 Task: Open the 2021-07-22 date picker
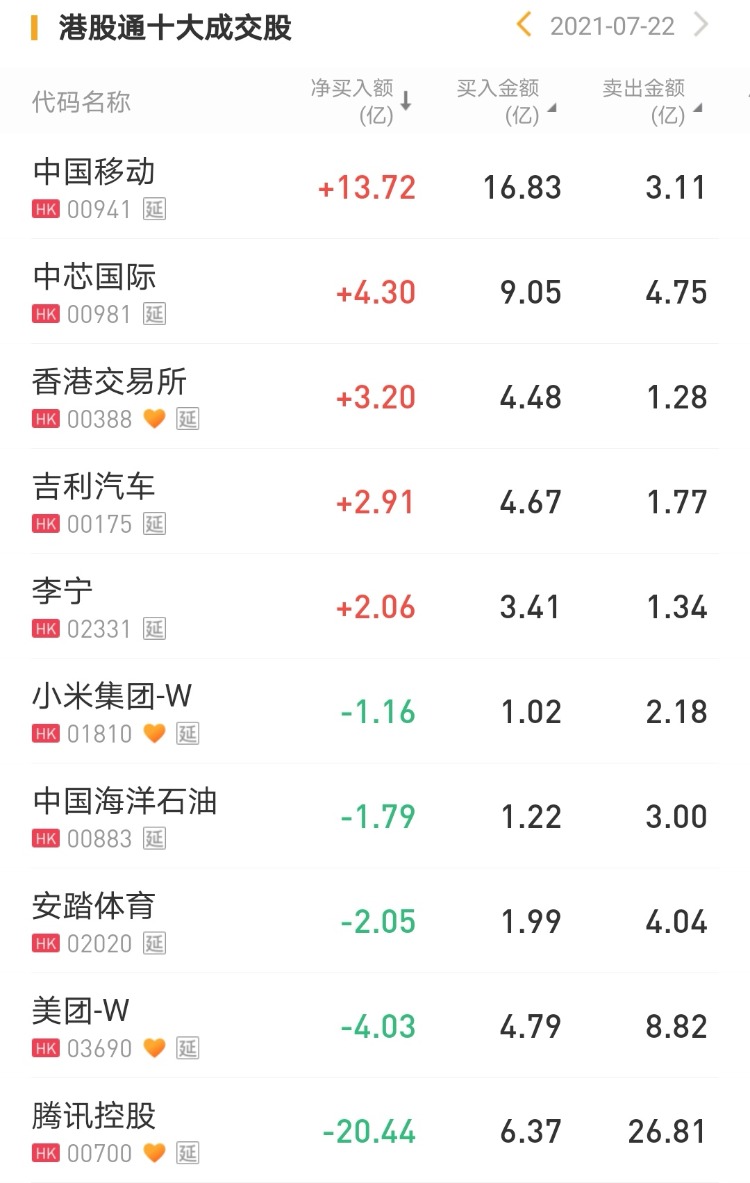(612, 26)
